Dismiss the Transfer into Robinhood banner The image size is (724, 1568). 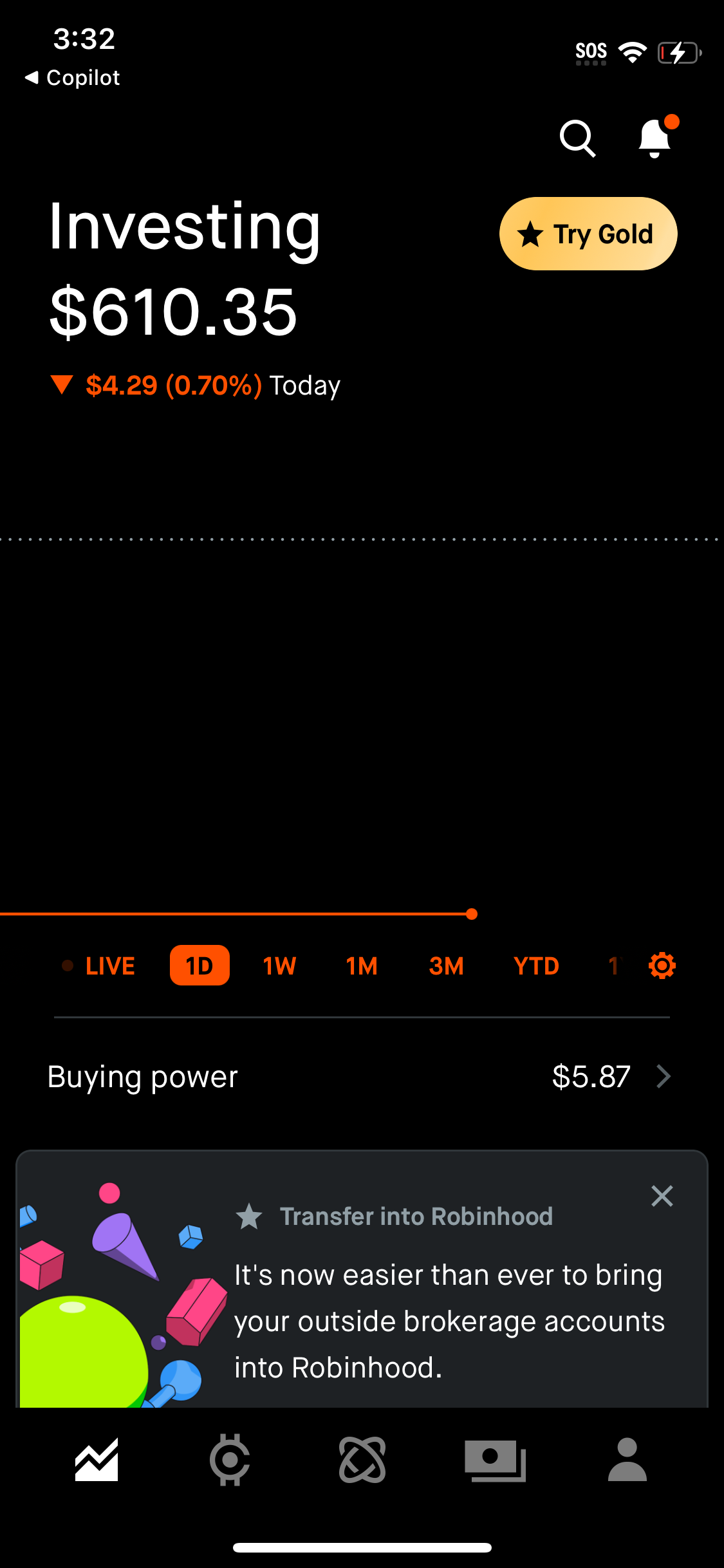[662, 1195]
